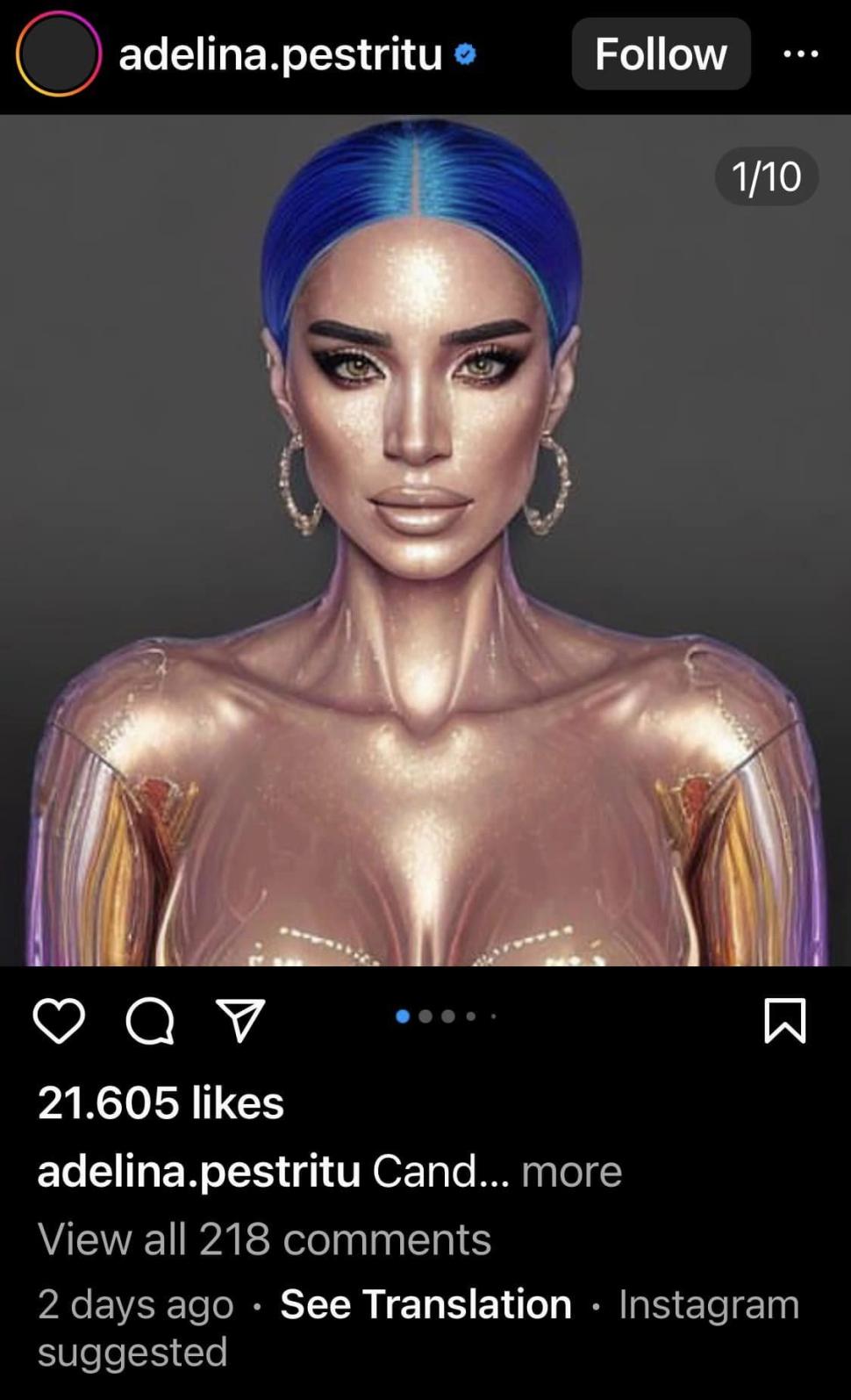This screenshot has width=851, height=1400.
Task: Open the adelina.pestritu username in the header
Action: coord(281,54)
